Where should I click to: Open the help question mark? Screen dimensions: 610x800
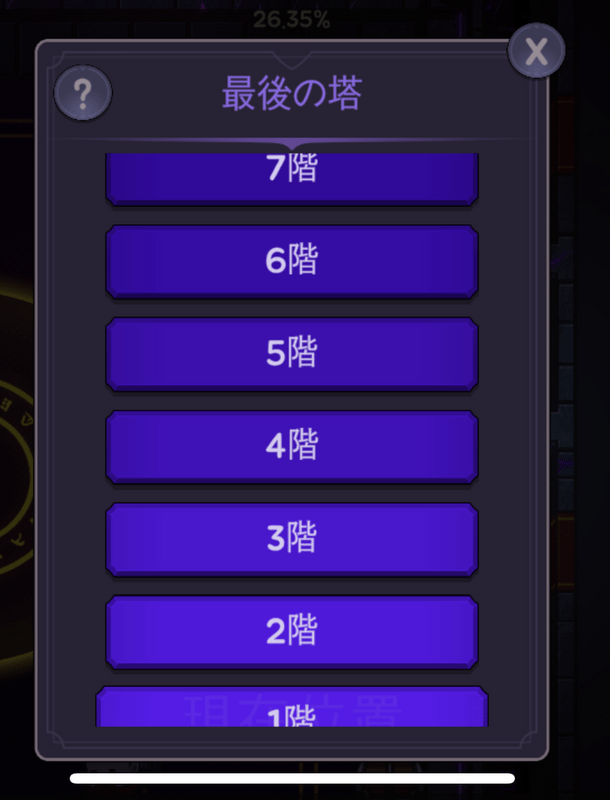[x=83, y=94]
